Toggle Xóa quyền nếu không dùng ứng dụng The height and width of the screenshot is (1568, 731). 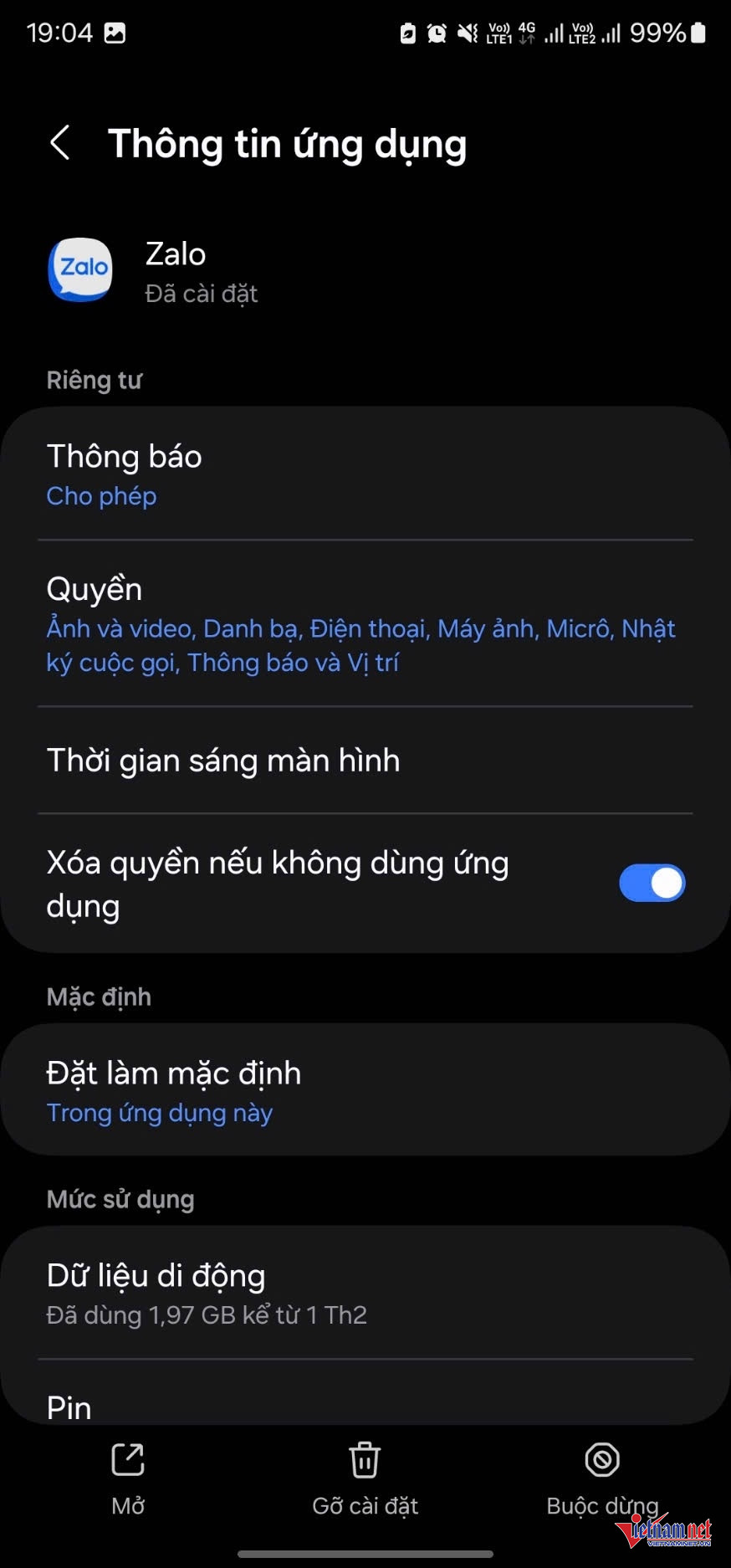652,884
